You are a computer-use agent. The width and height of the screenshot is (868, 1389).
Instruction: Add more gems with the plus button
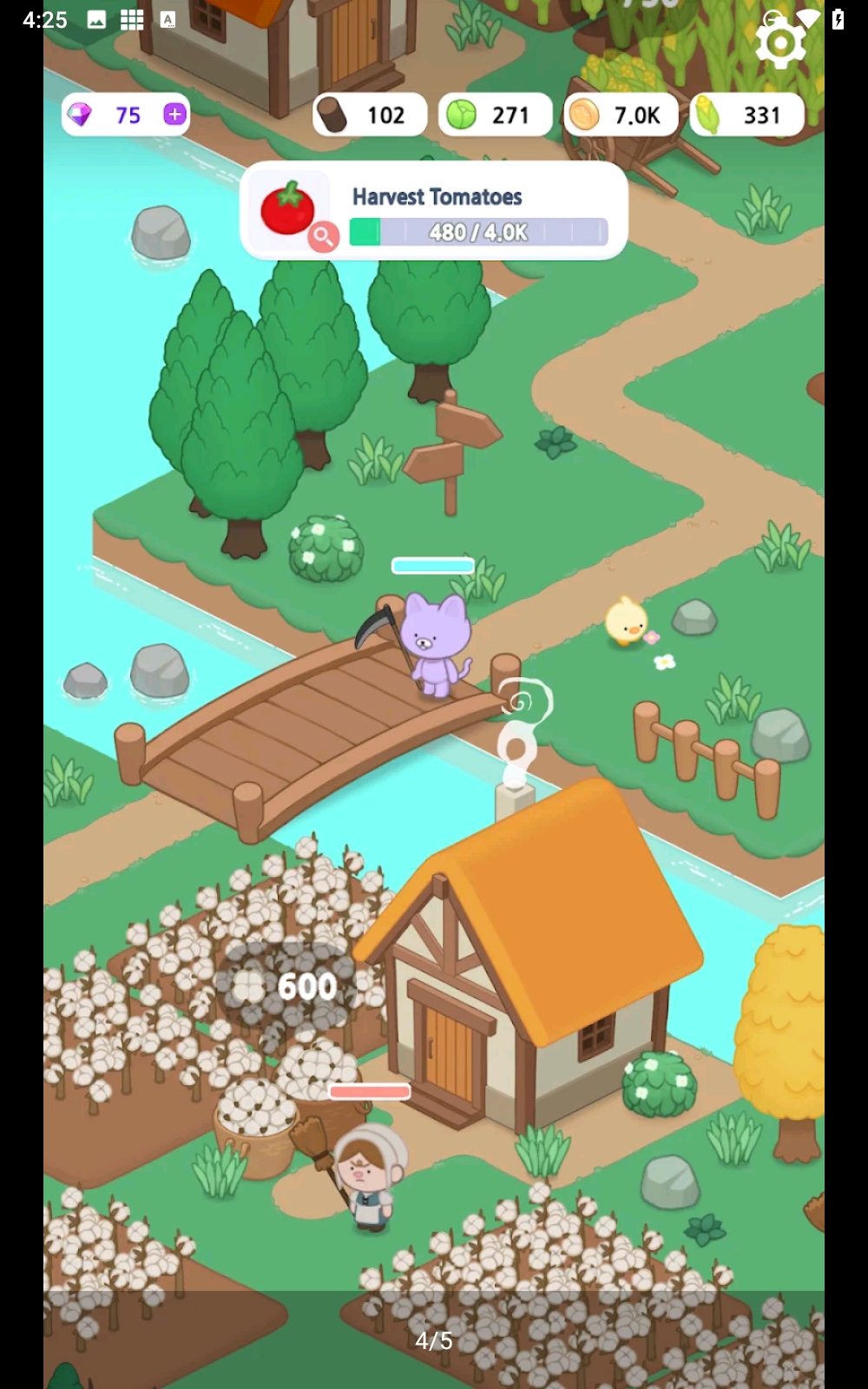[x=174, y=114]
